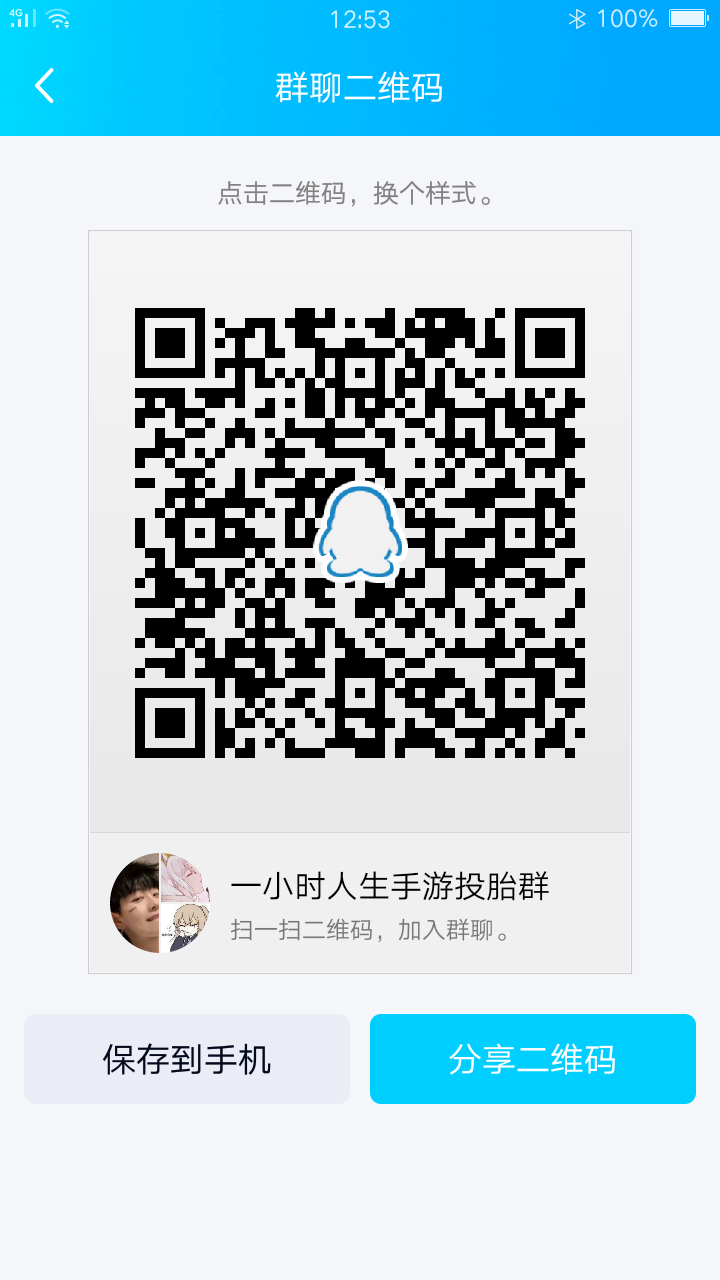This screenshot has height=1280, width=720.
Task: Save the QR code with 保存到手机
Action: click(187, 1059)
